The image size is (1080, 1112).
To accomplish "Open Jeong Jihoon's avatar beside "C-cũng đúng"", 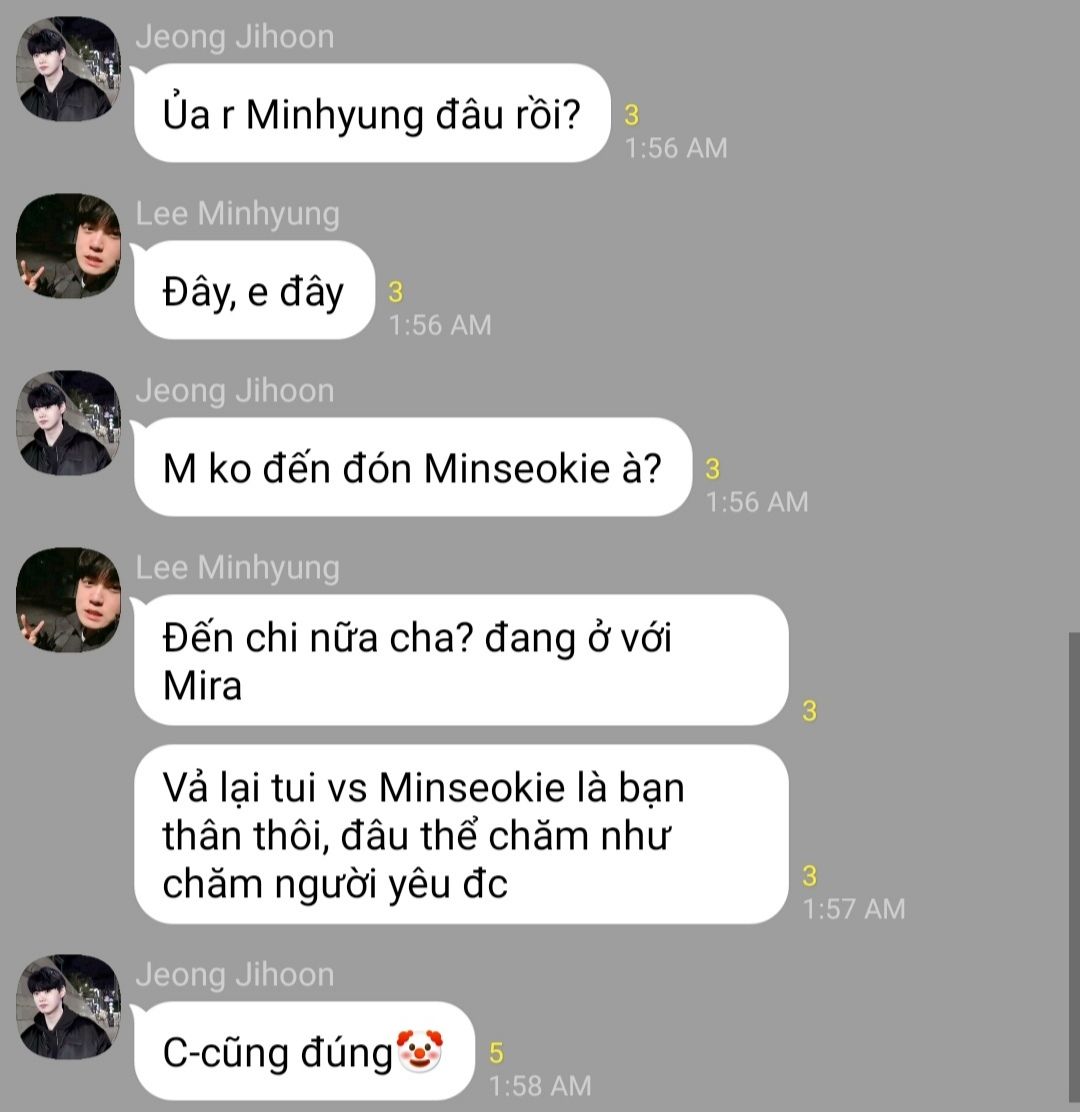I will [x=69, y=1007].
